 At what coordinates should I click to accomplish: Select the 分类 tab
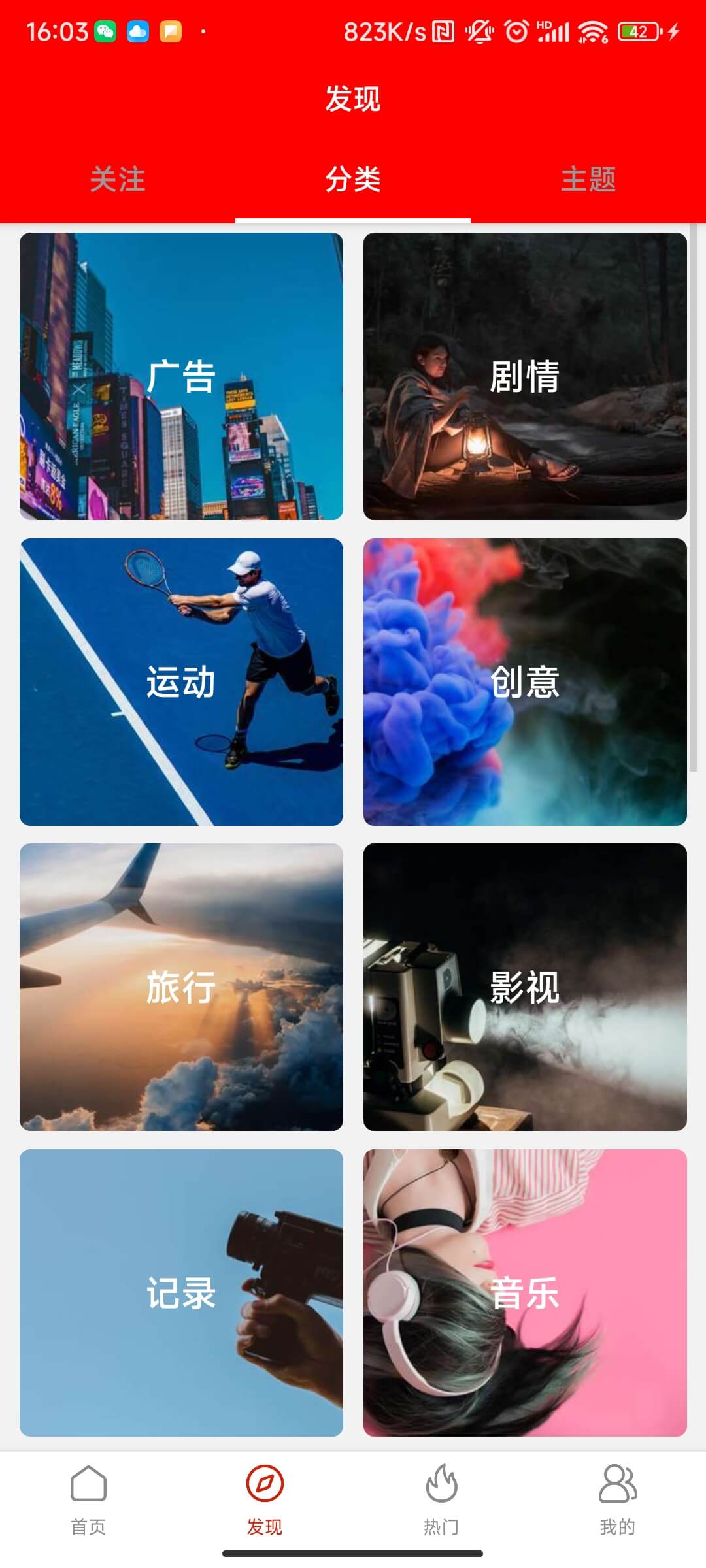[x=353, y=180]
